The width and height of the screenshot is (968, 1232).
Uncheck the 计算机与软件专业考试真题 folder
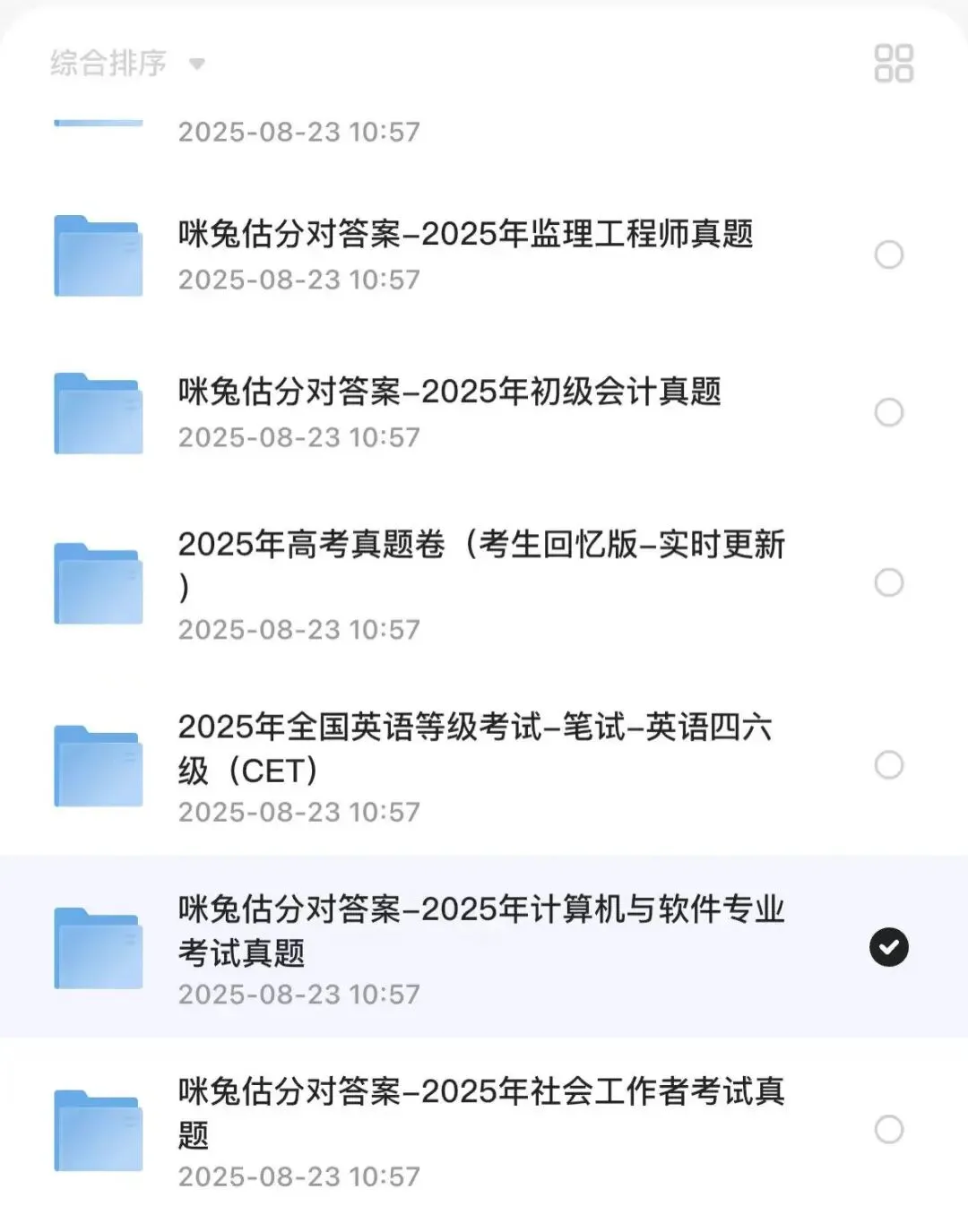tap(889, 947)
